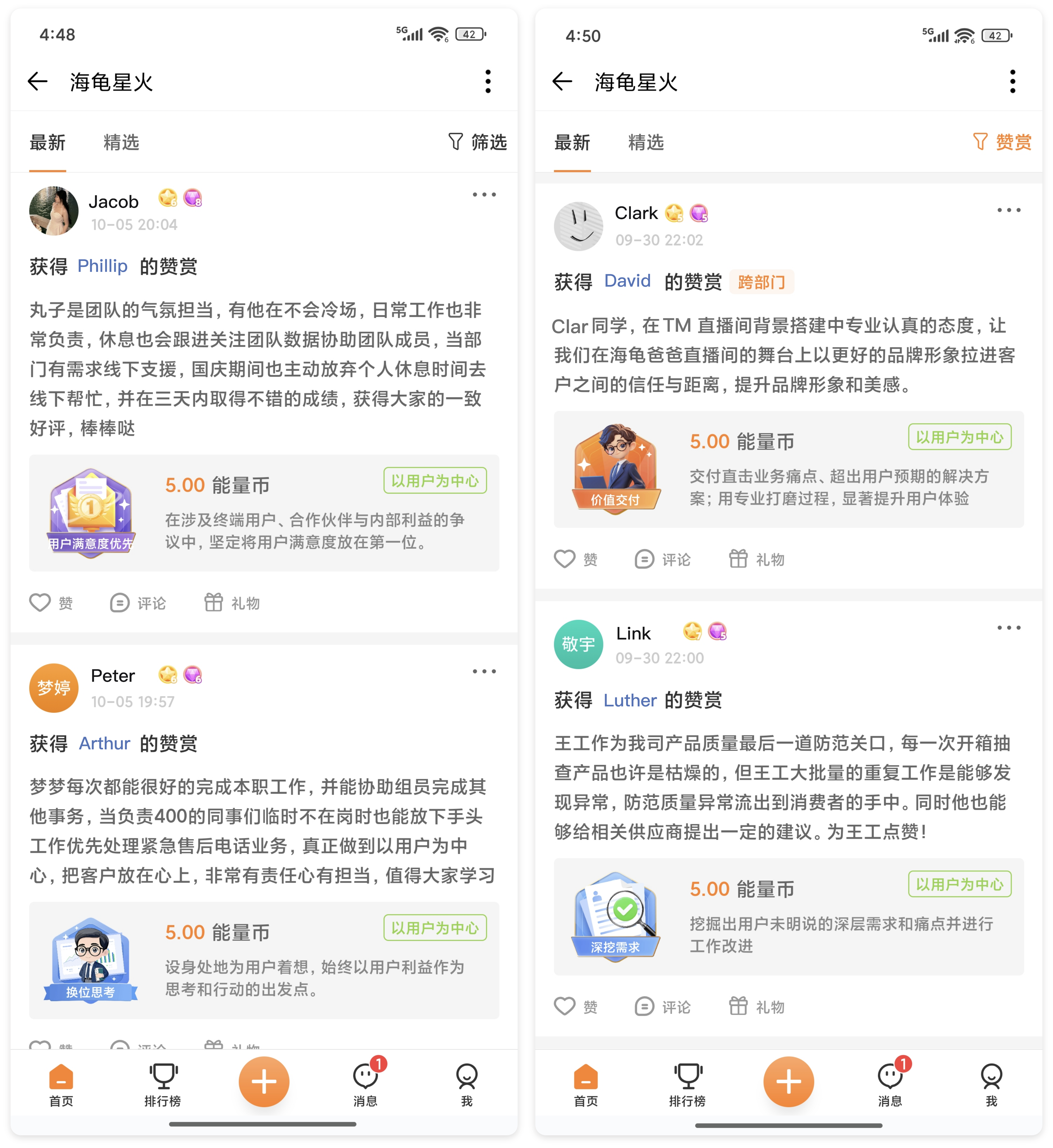The width and height of the screenshot is (1053, 1148).
Task: Like Link's appreciation post
Action: tap(575, 1007)
